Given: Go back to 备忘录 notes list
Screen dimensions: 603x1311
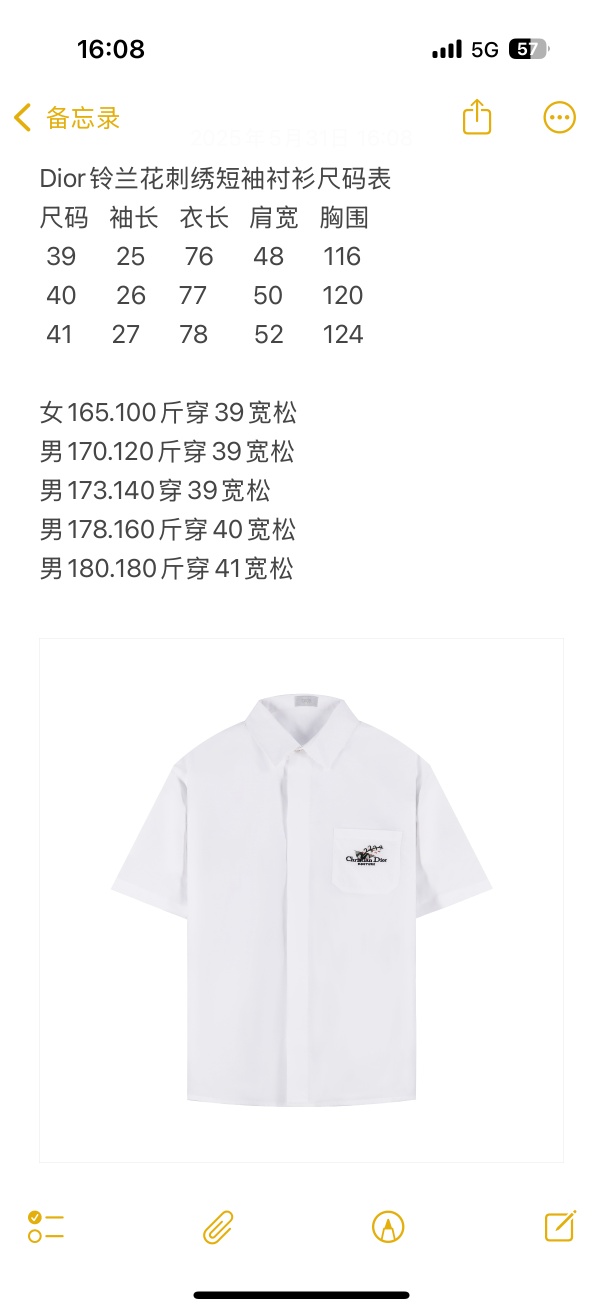Looking at the screenshot, I should tap(67, 118).
